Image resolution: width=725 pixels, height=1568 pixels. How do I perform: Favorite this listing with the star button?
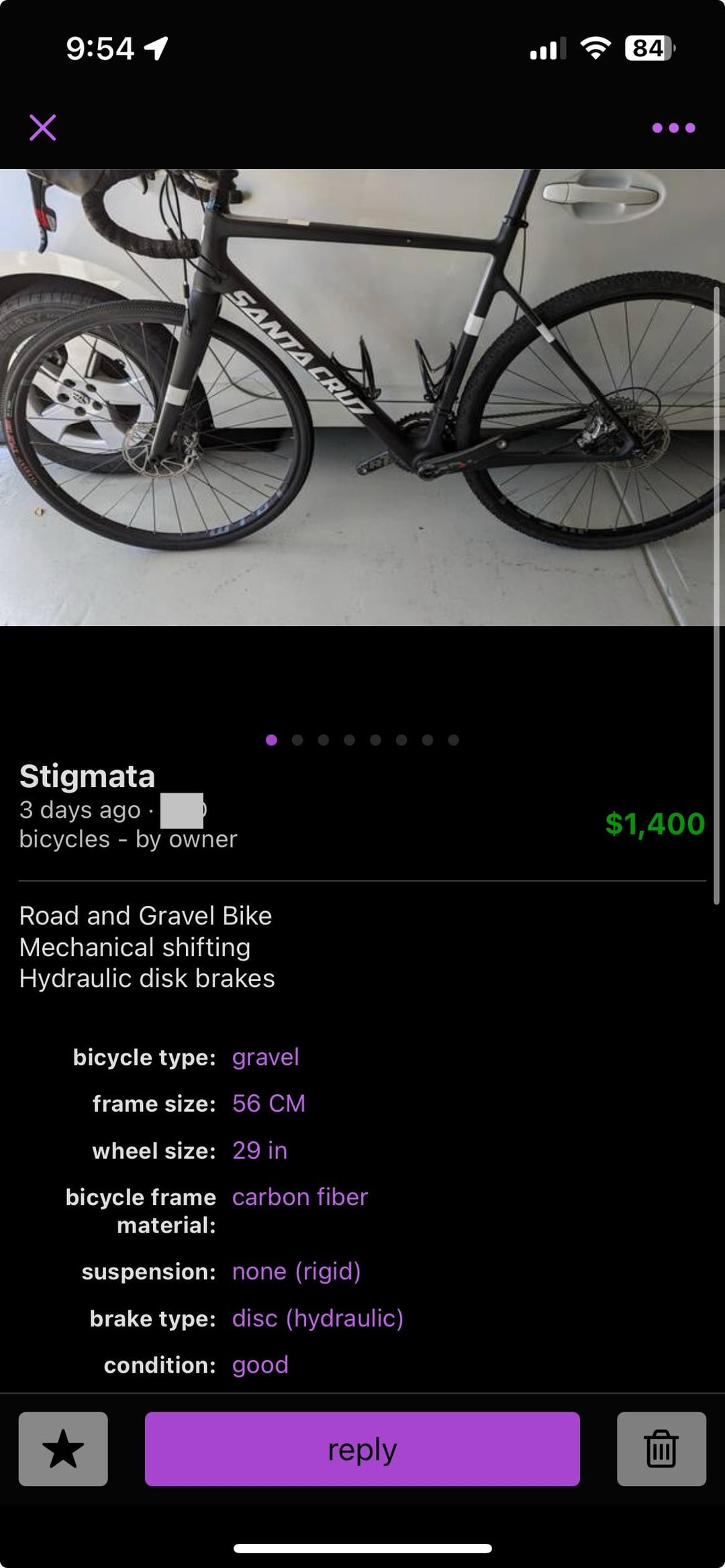pos(63,1449)
